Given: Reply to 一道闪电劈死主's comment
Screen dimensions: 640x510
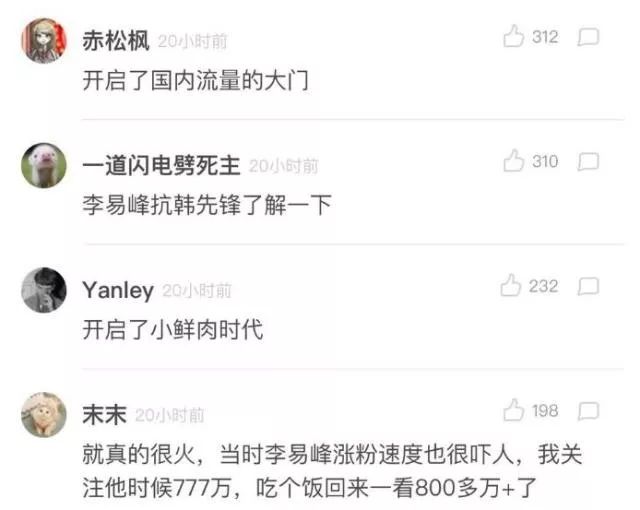Looking at the screenshot, I should pos(590,162).
